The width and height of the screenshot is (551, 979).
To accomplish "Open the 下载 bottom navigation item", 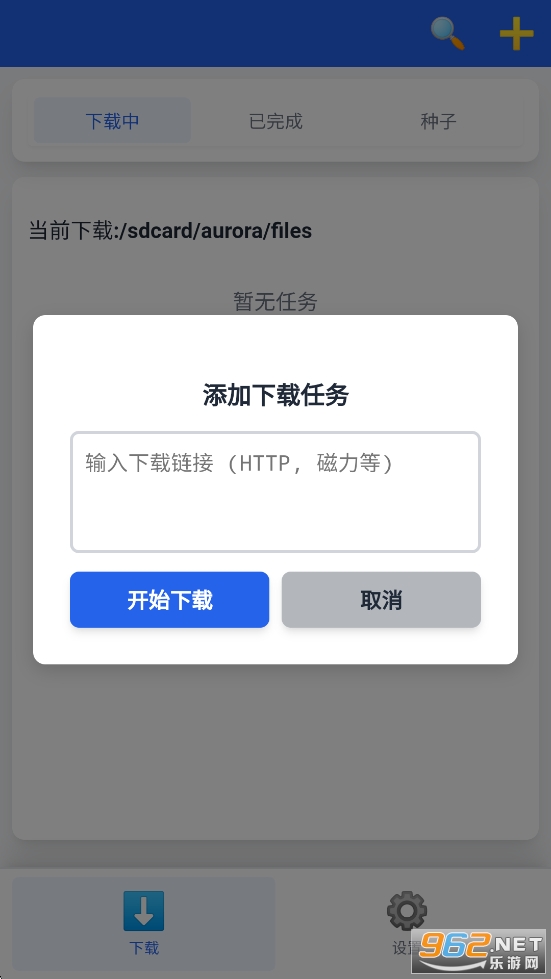I will (x=144, y=923).
